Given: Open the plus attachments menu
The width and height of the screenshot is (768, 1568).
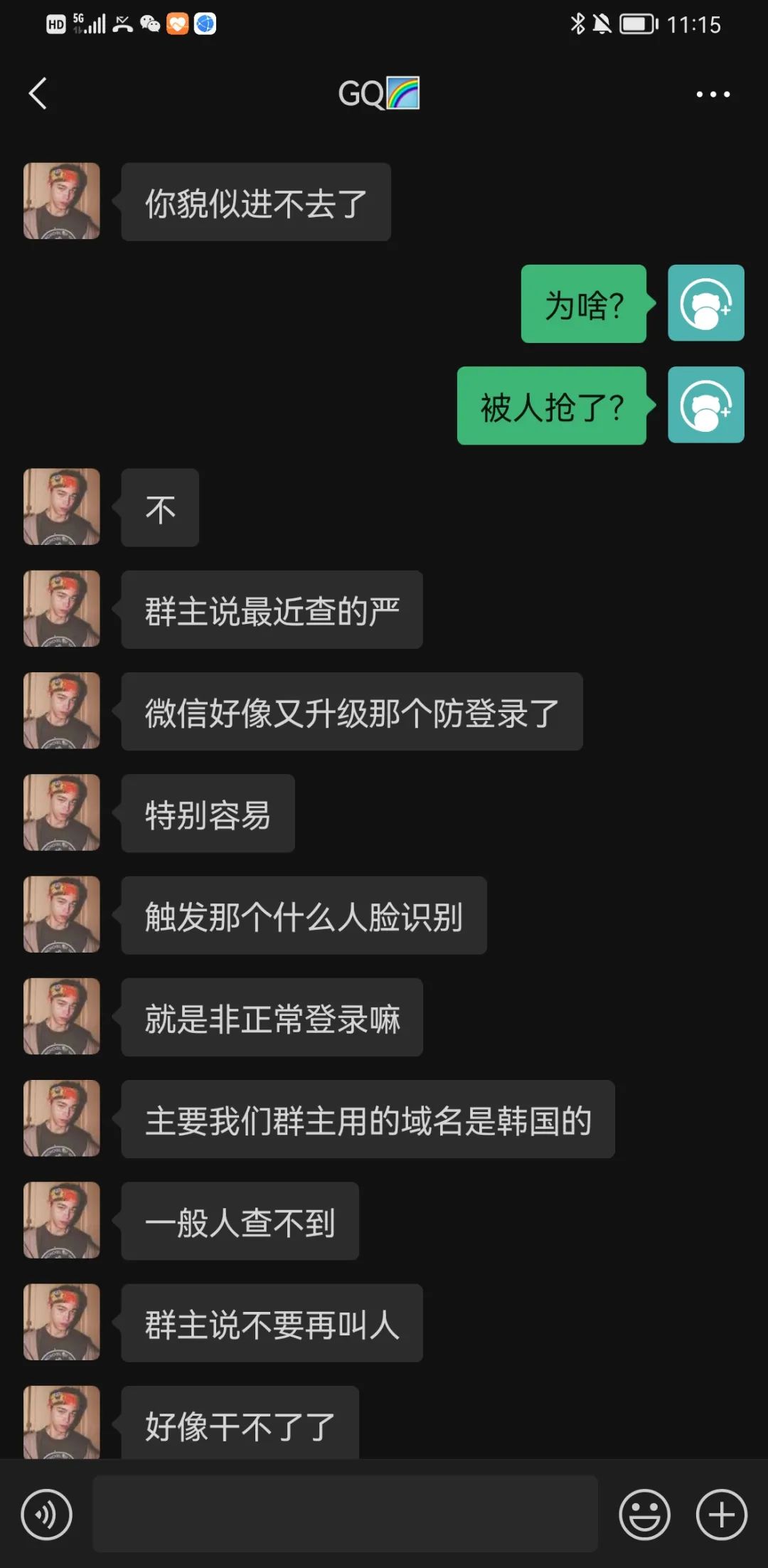Looking at the screenshot, I should click(x=721, y=1515).
